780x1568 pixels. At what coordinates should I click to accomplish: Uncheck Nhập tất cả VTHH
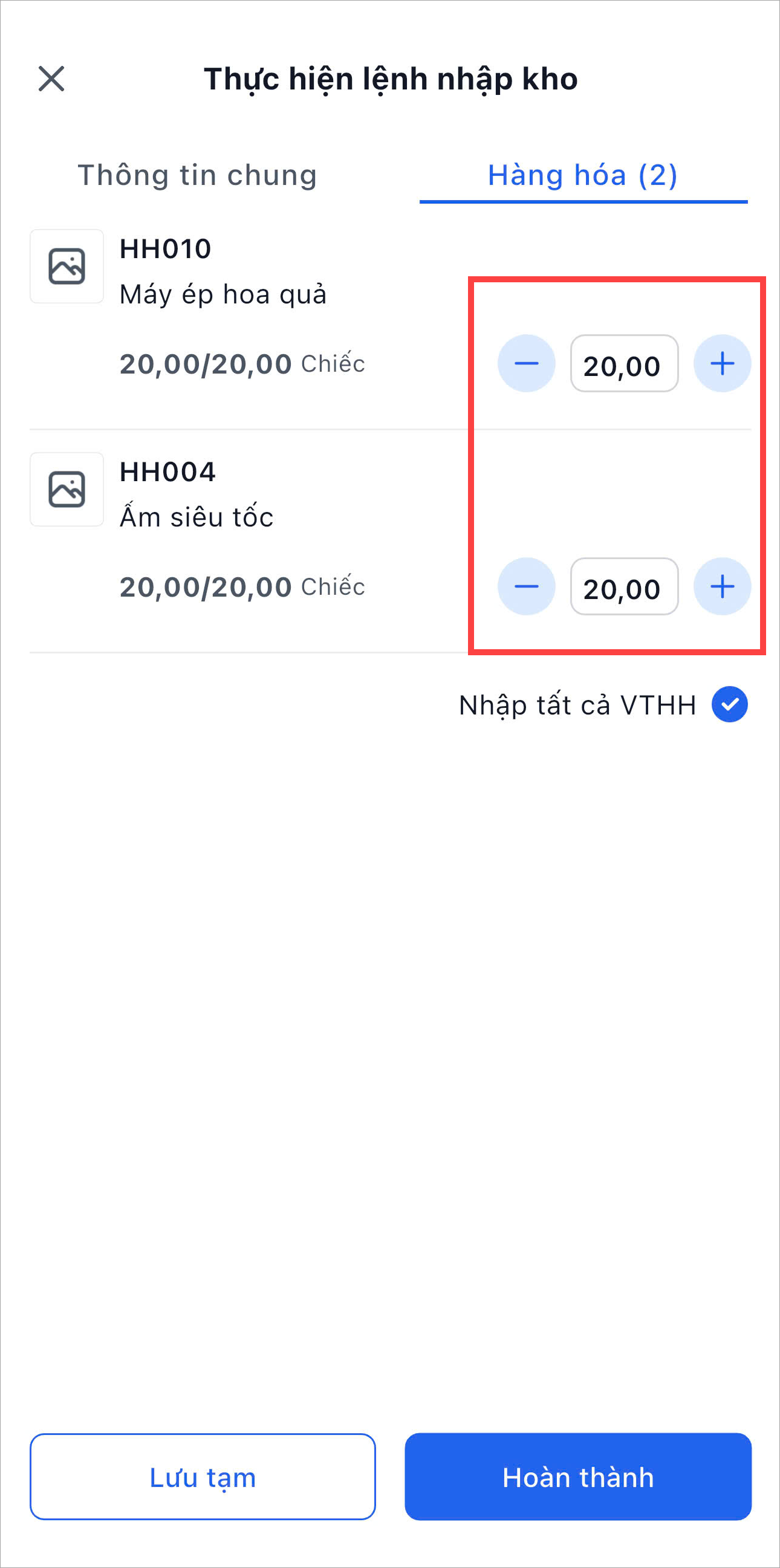coord(729,704)
